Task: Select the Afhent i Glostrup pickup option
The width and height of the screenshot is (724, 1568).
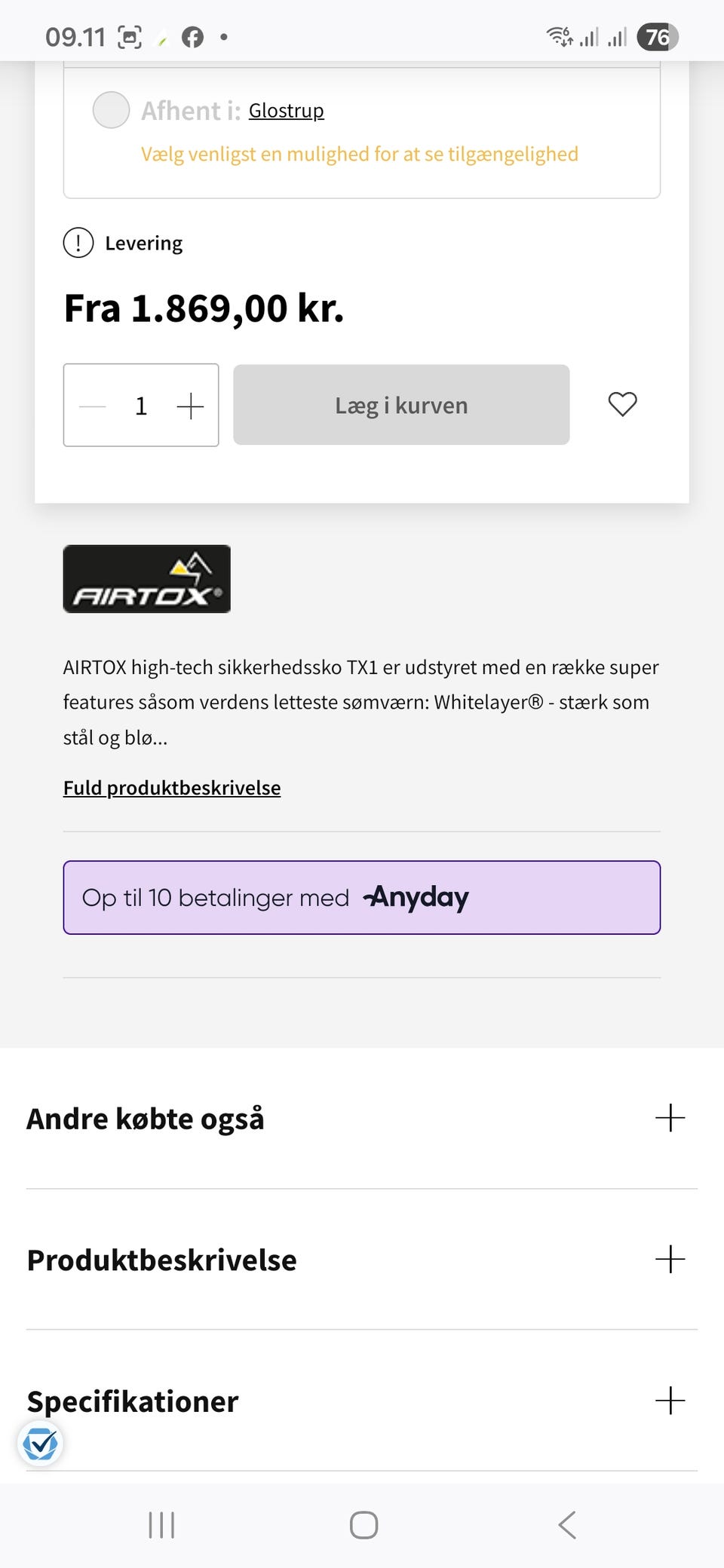Action: 111,110
